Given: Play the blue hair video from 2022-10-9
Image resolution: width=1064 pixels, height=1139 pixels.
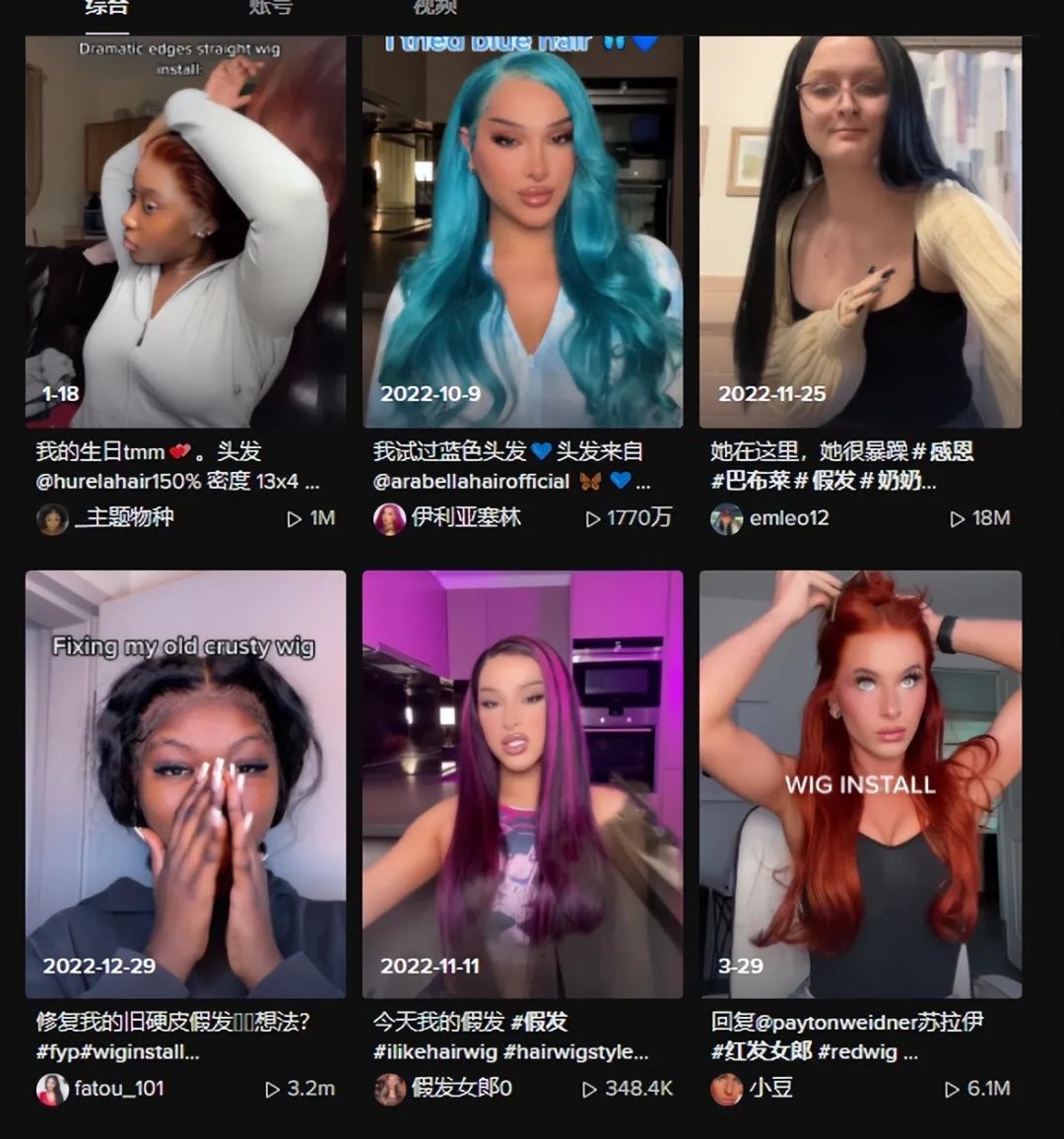Looking at the screenshot, I should coord(522,232).
